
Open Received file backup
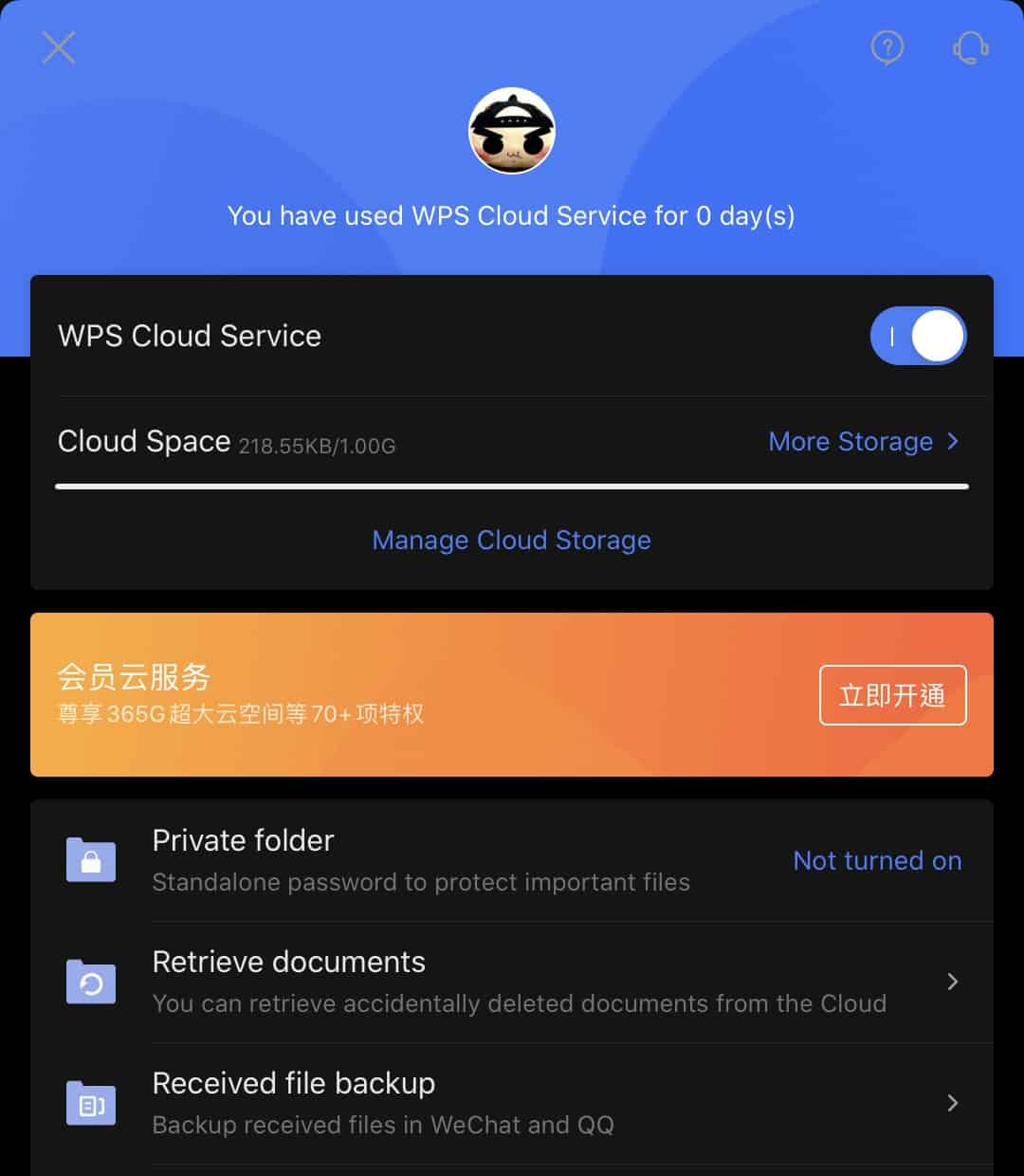[x=512, y=1103]
